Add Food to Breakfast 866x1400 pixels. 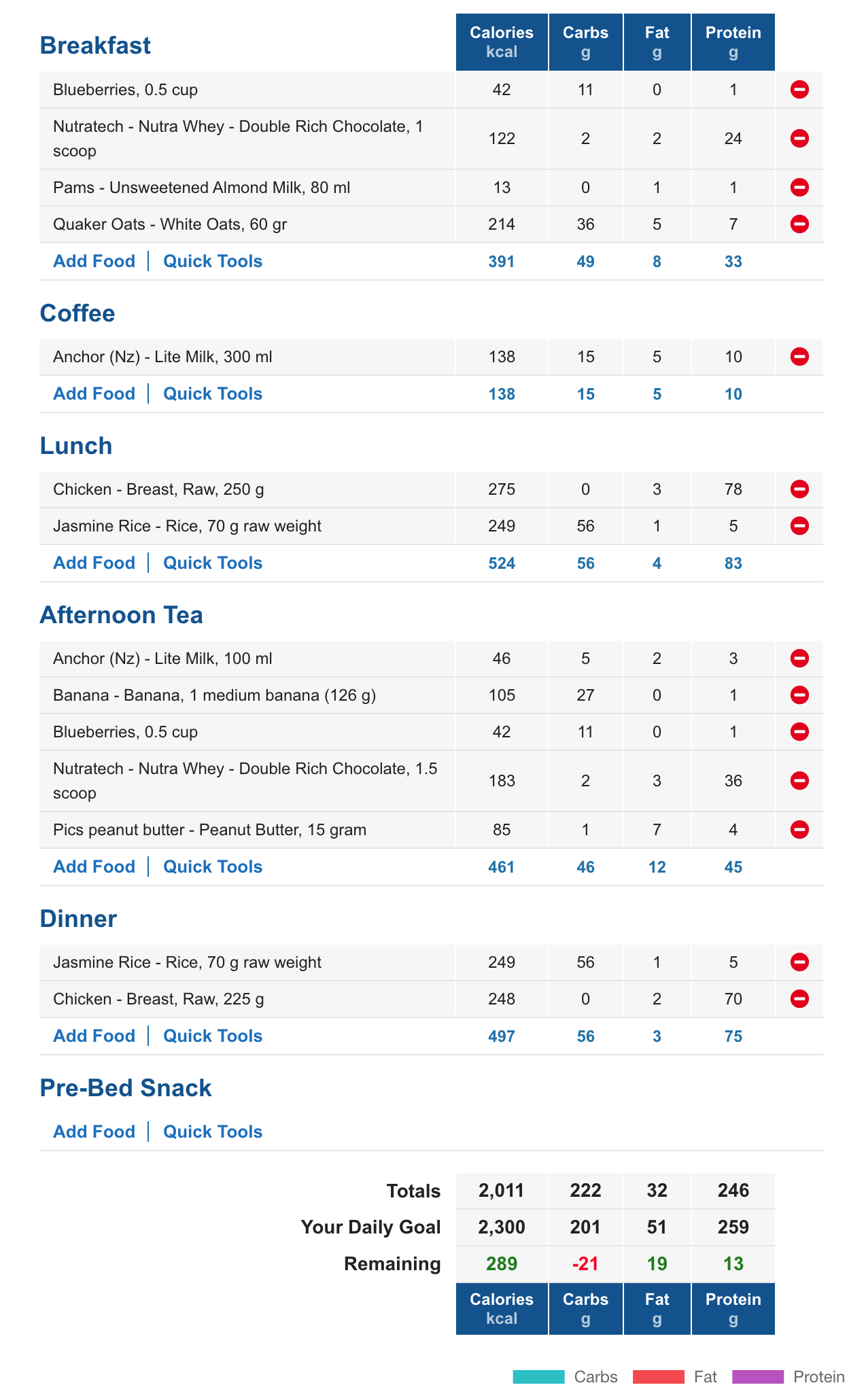click(x=94, y=262)
